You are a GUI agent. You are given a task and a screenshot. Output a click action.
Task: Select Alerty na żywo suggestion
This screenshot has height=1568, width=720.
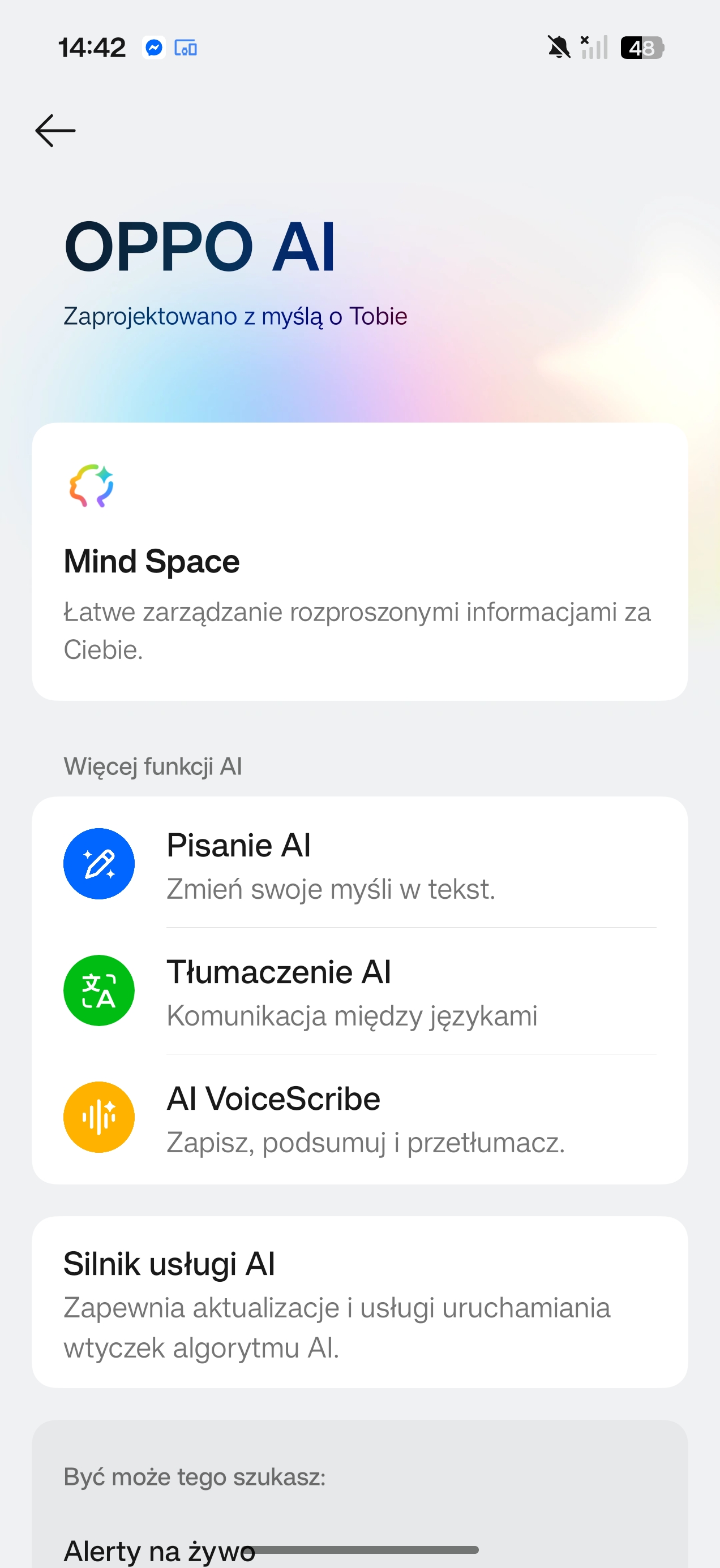[x=160, y=1550]
